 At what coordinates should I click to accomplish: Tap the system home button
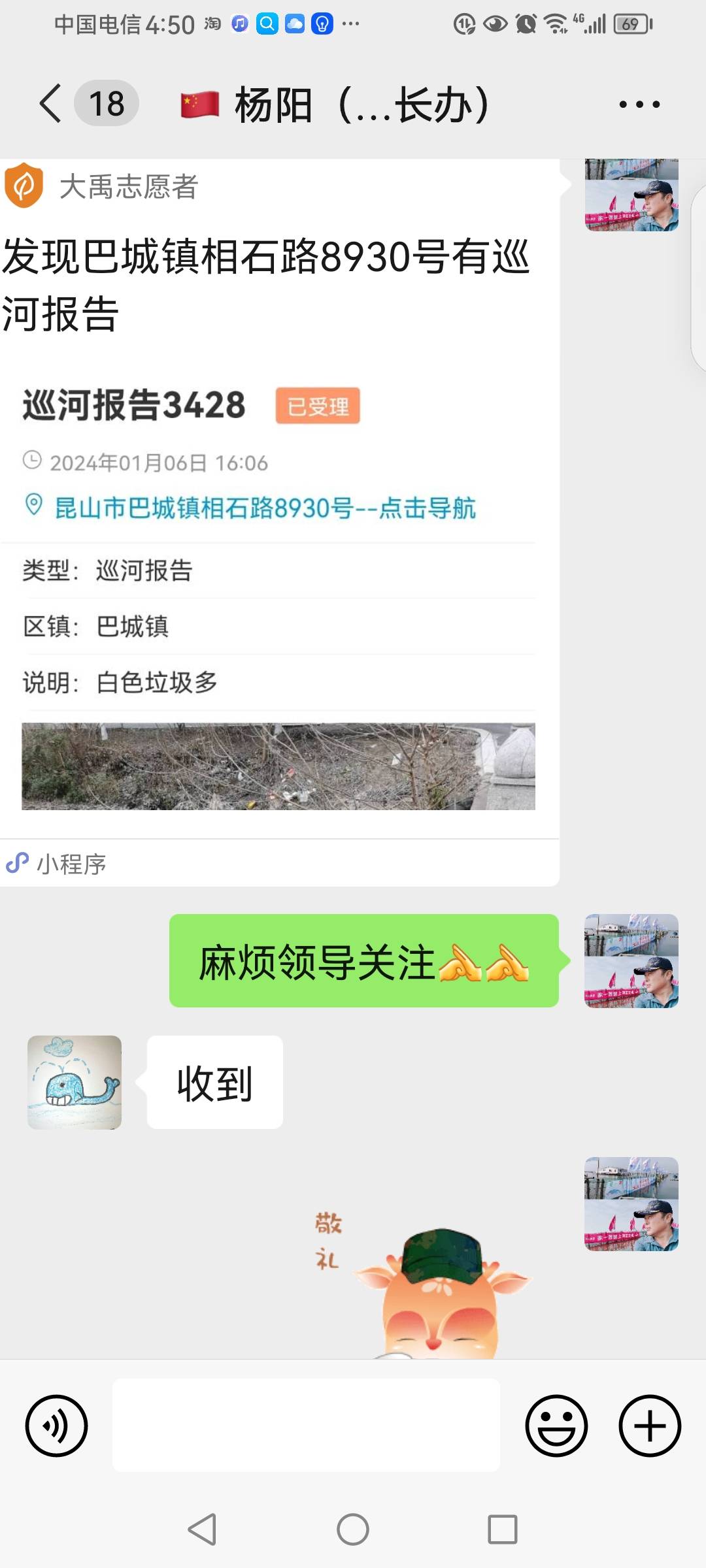pyautogui.click(x=353, y=1529)
